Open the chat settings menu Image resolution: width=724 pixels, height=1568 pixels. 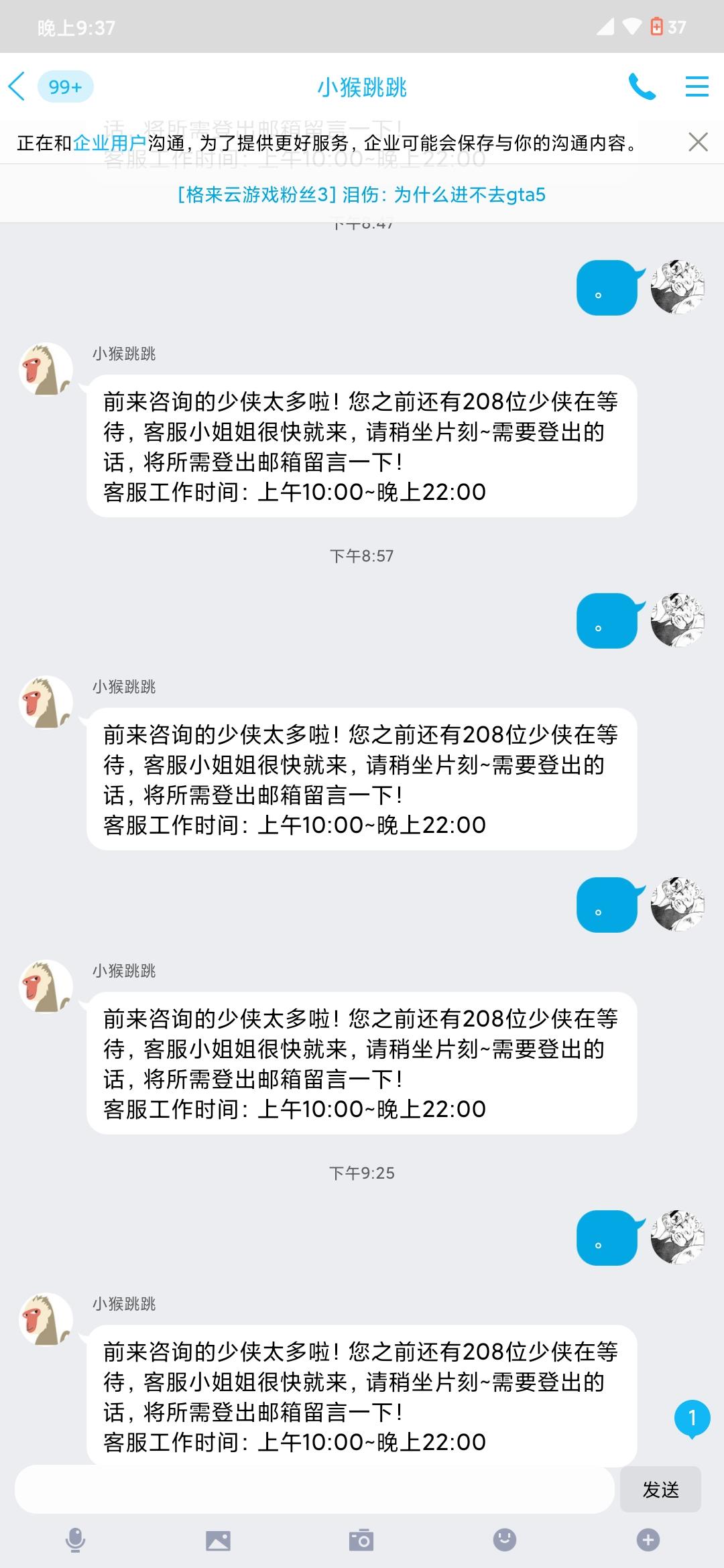697,86
